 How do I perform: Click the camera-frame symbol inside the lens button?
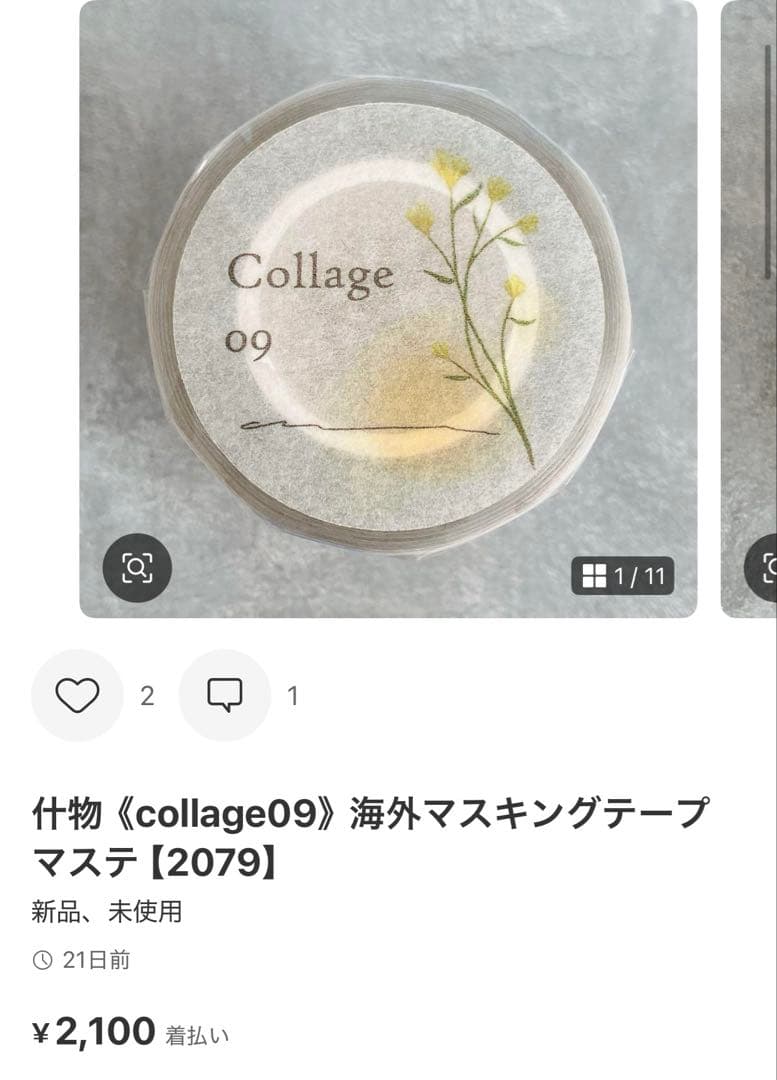139,568
